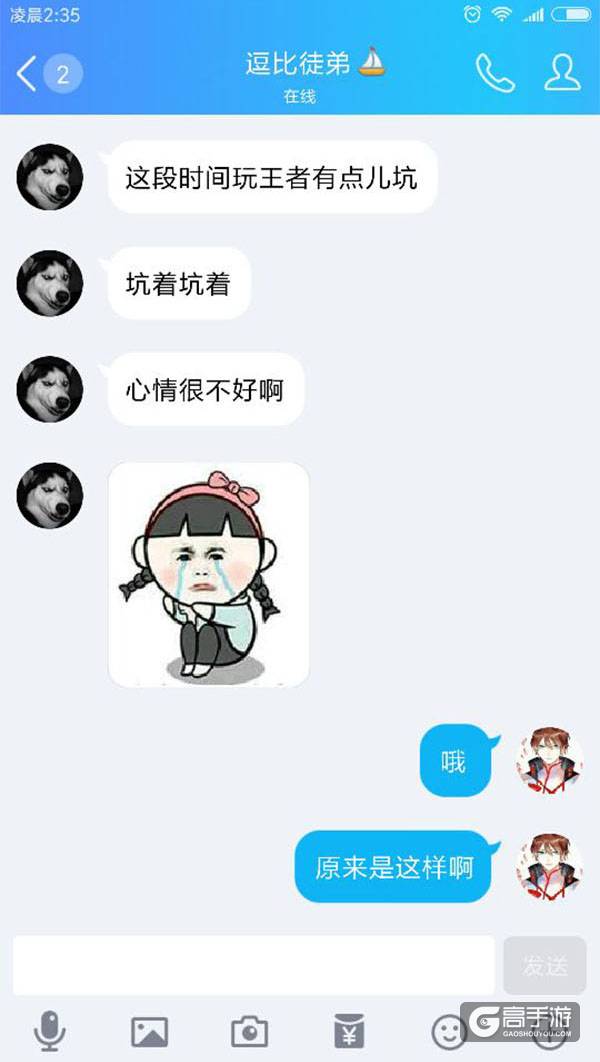This screenshot has width=600, height=1062.
Task: Open husky avatar beside 这段时间玩王者有点儿坑
Action: pyautogui.click(x=49, y=177)
